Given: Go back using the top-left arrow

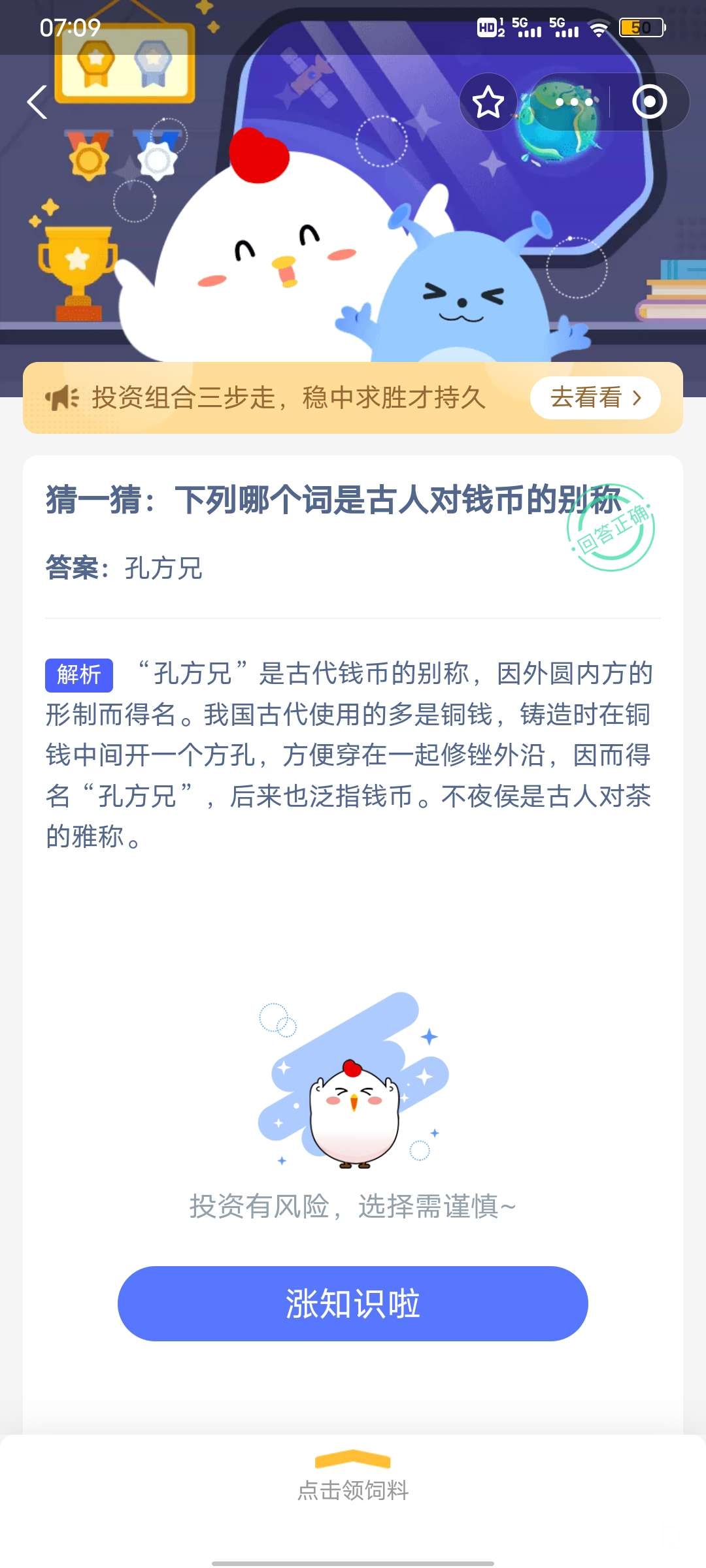Looking at the screenshot, I should (37, 103).
